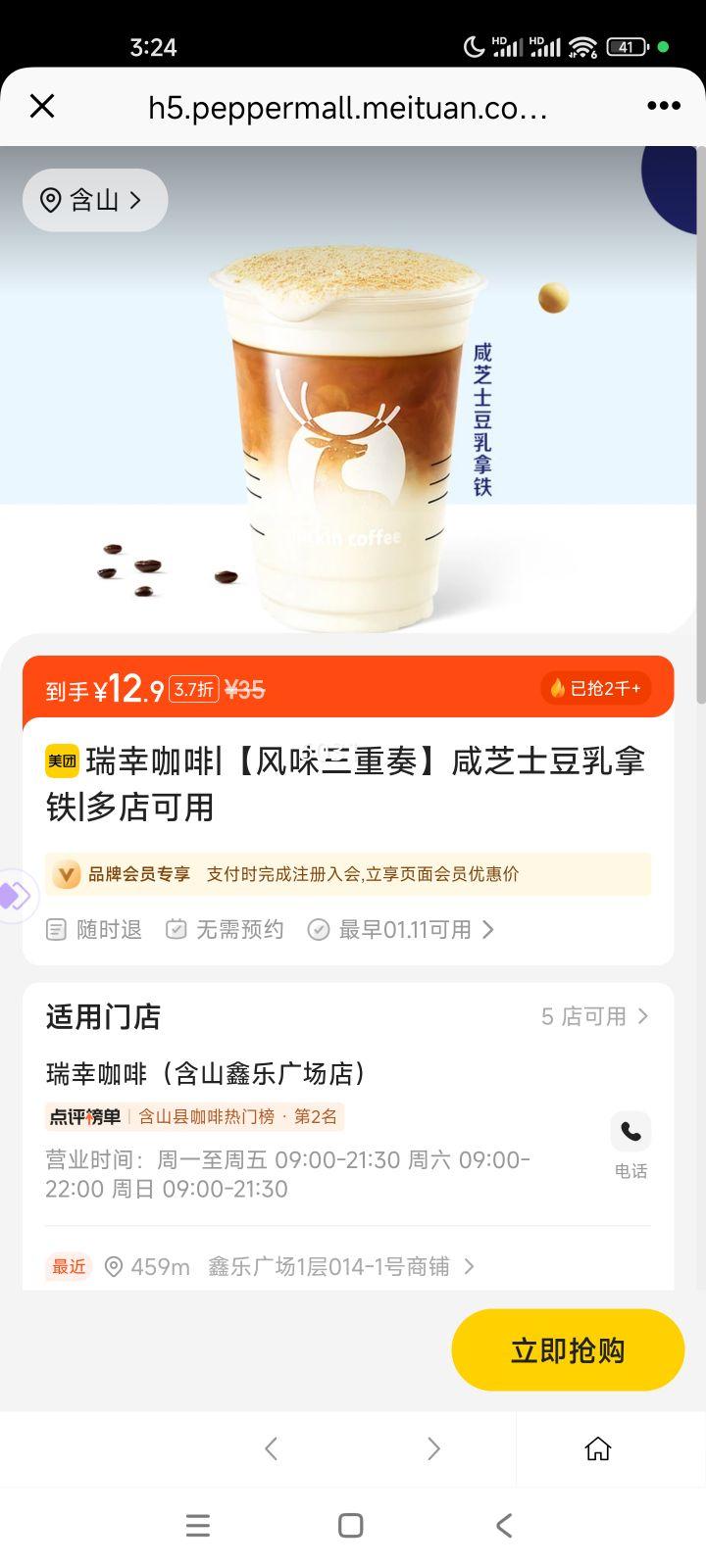This screenshot has width=706, height=1568.
Task: Tap the phone icon to call the store
Action: click(630, 1132)
